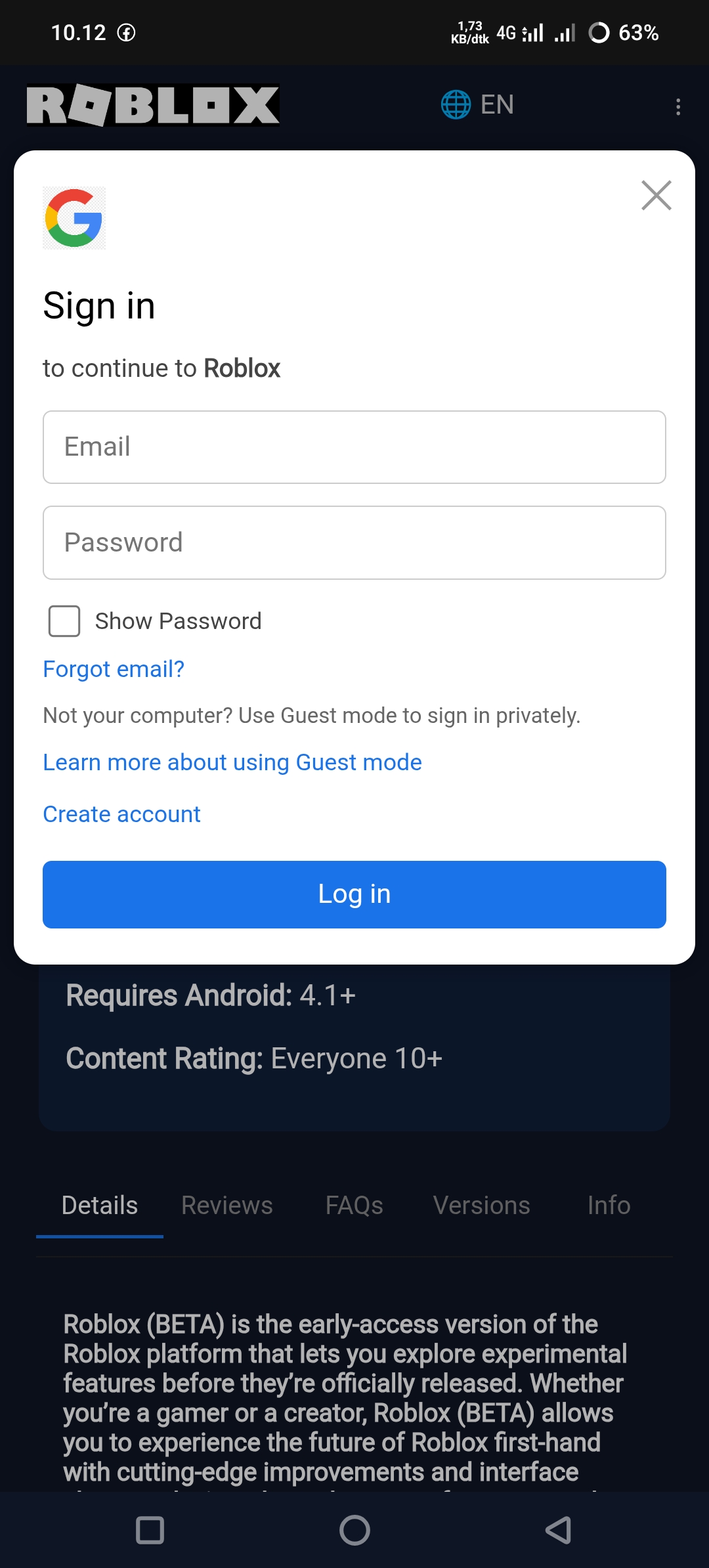Open the Forgot email? link

[114, 669]
